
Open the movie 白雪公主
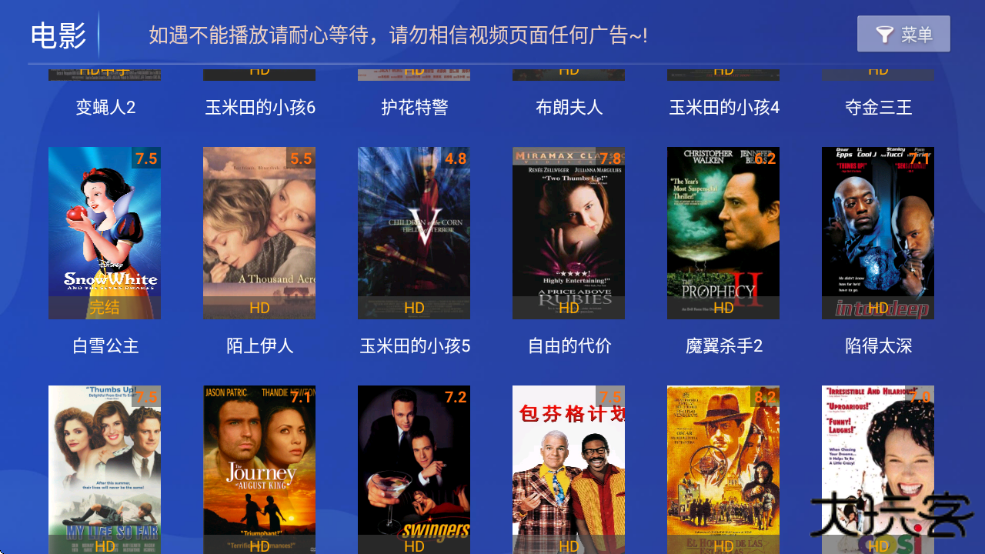click(x=105, y=233)
